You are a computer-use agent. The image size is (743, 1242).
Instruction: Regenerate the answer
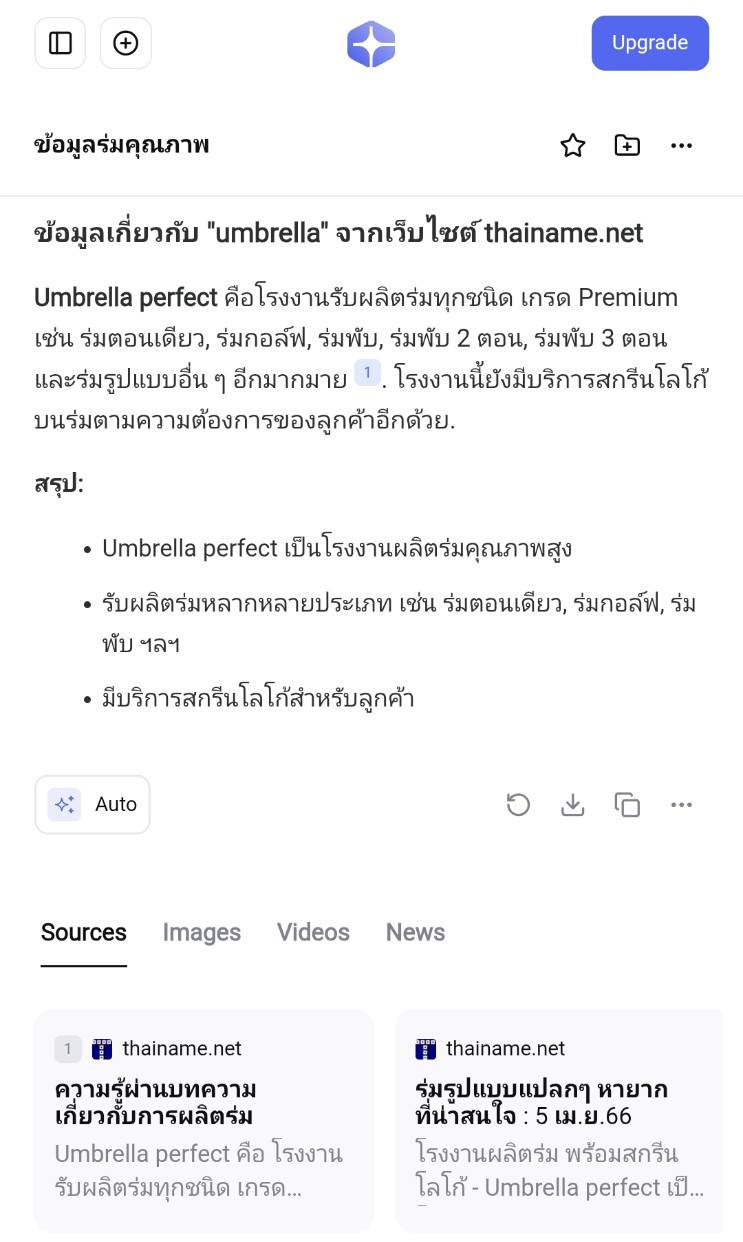518,804
